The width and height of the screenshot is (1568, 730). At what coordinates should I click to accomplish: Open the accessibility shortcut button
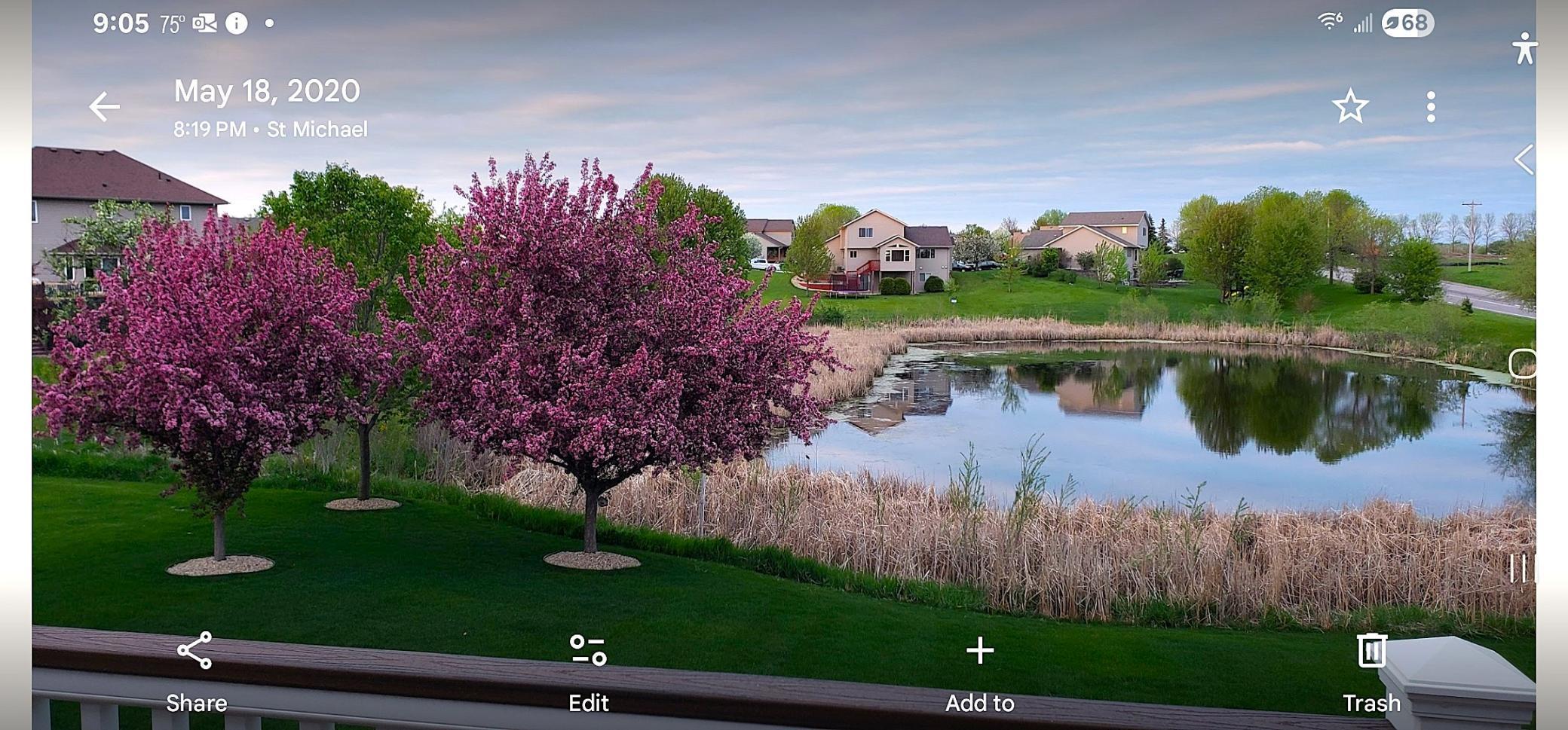[x=1524, y=49]
